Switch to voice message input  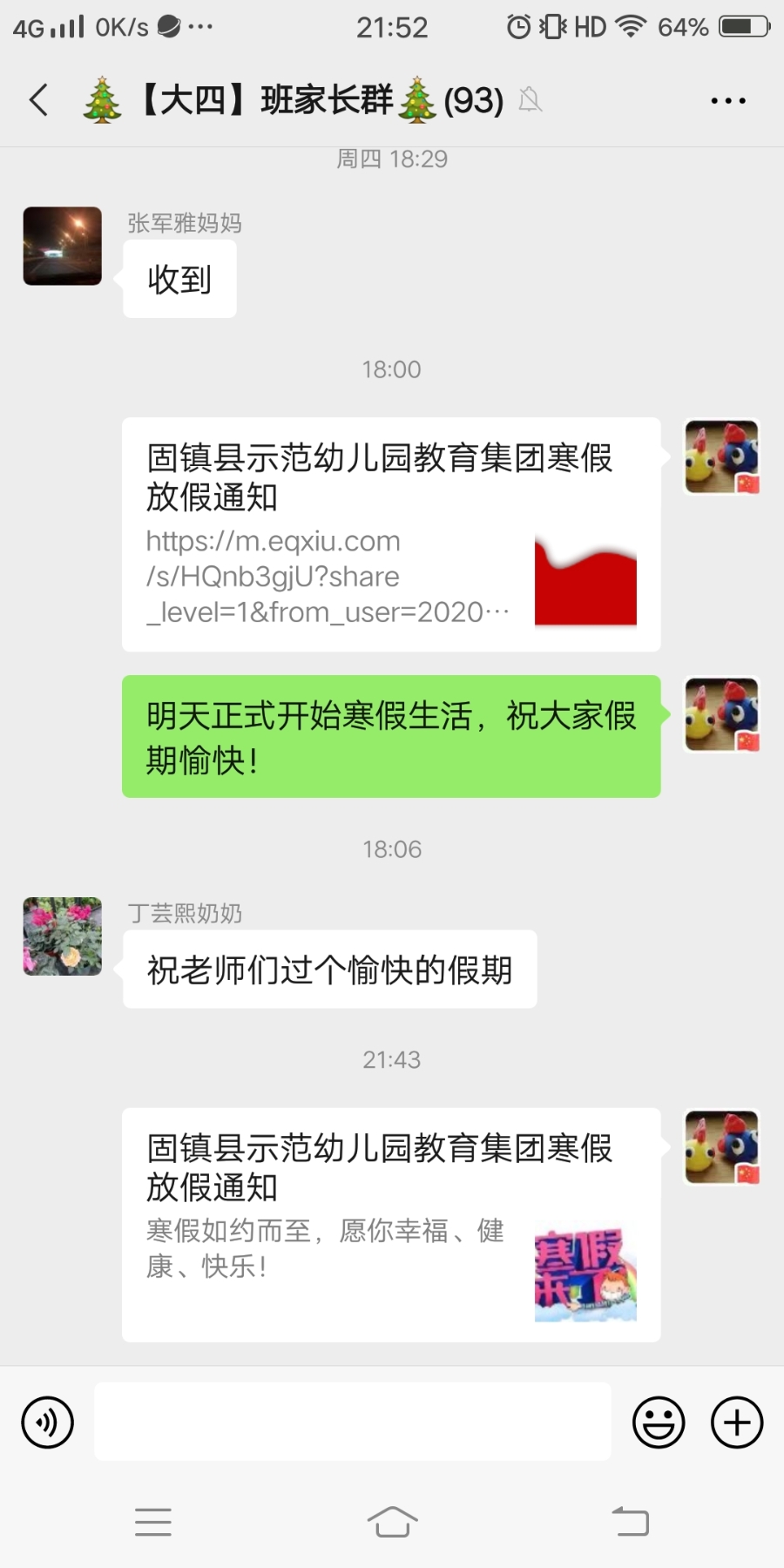[48, 1423]
